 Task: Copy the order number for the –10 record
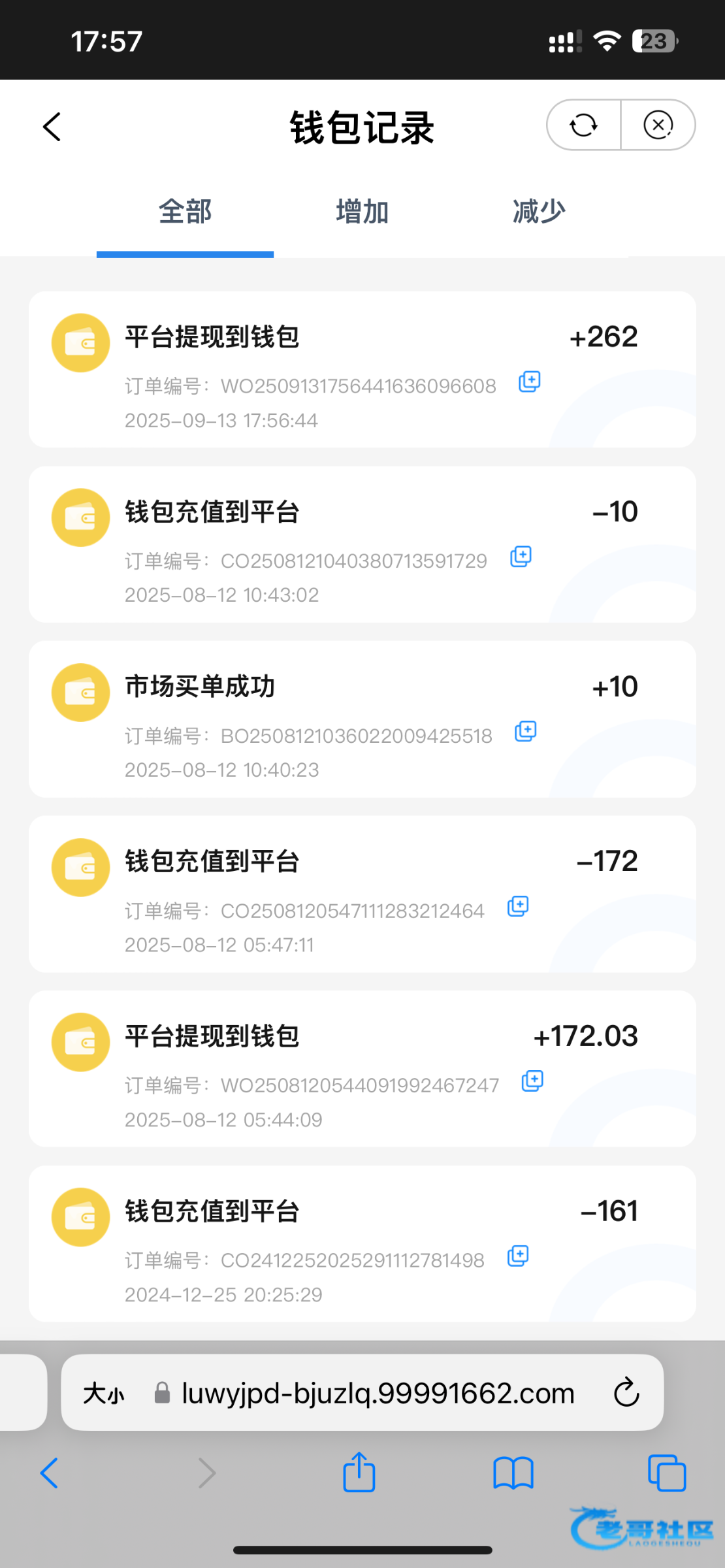[x=521, y=557]
